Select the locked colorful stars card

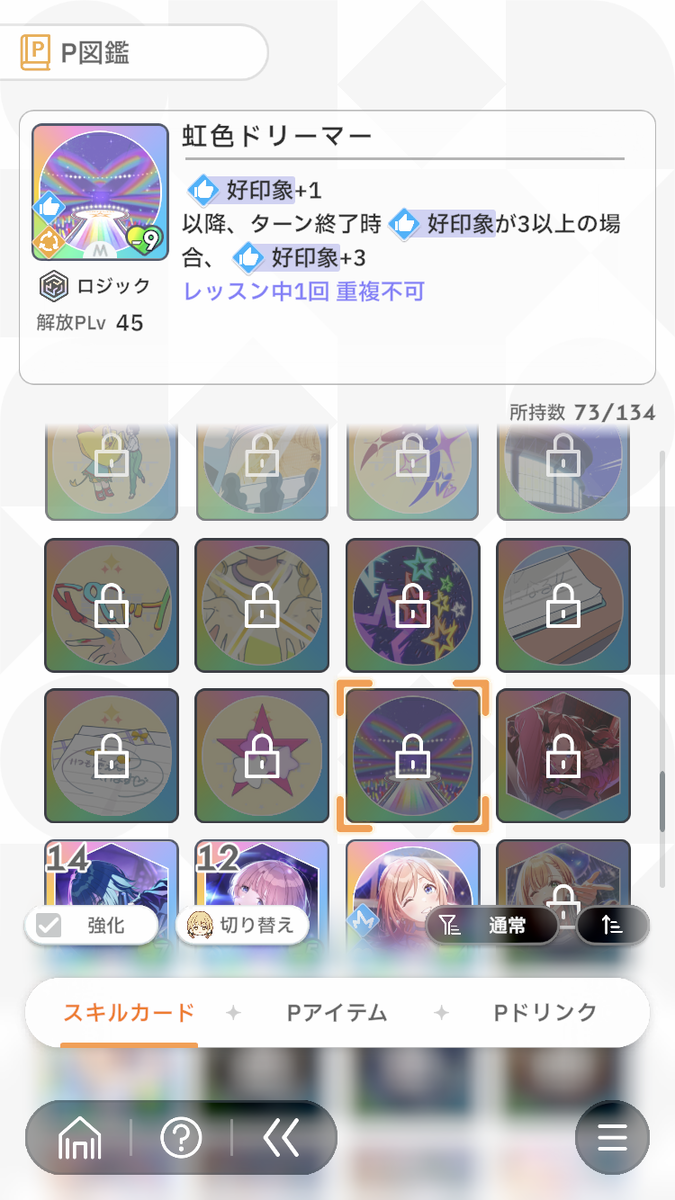(x=412, y=606)
